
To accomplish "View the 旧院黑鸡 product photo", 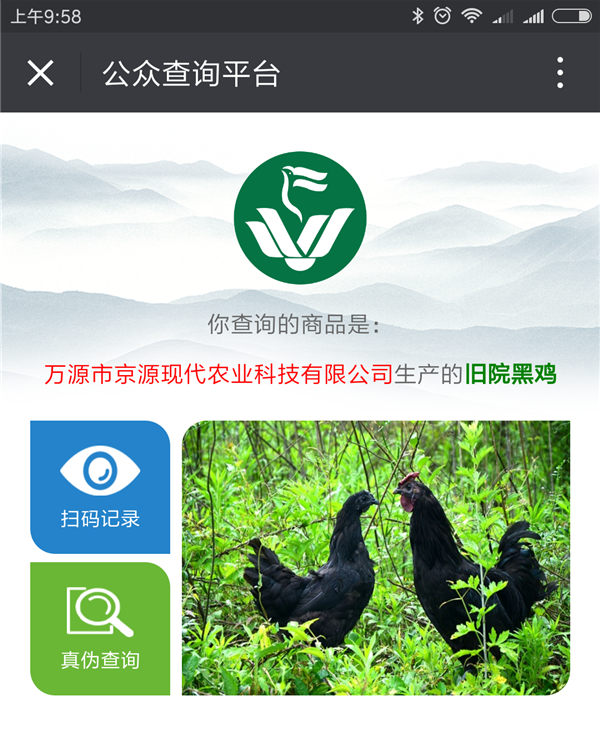I will pyautogui.click(x=376, y=557).
